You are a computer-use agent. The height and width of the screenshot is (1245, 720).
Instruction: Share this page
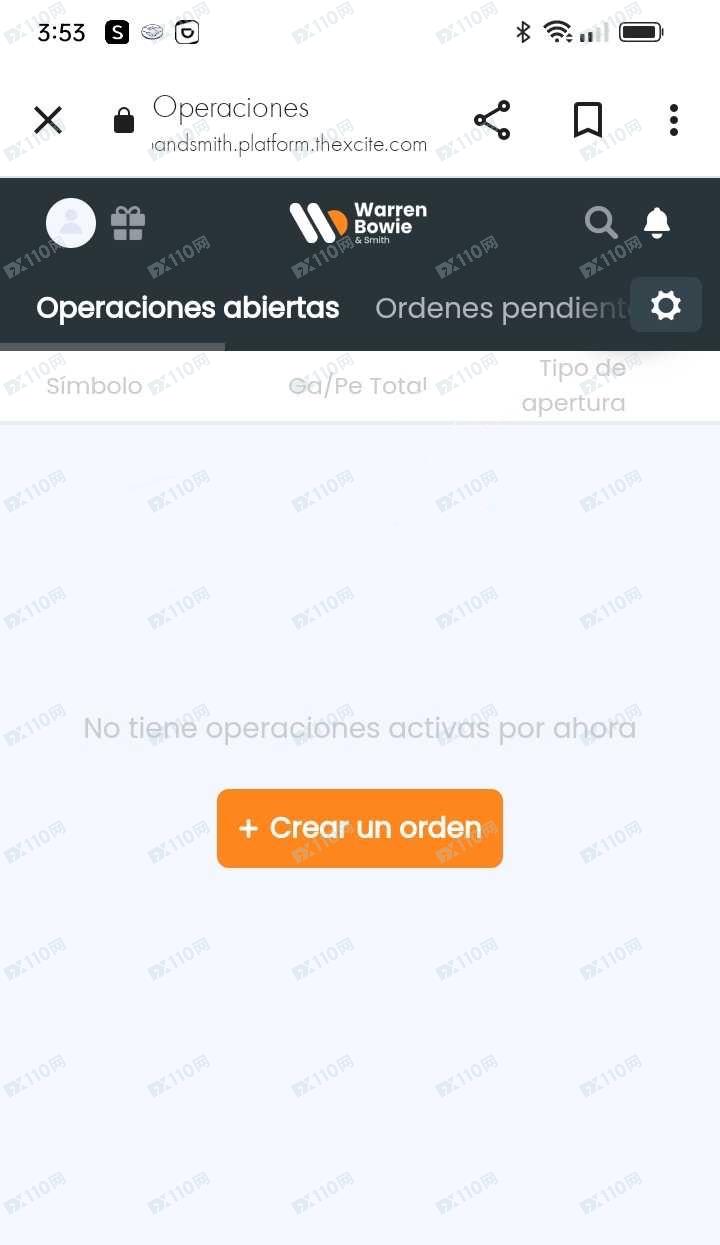[x=492, y=121]
